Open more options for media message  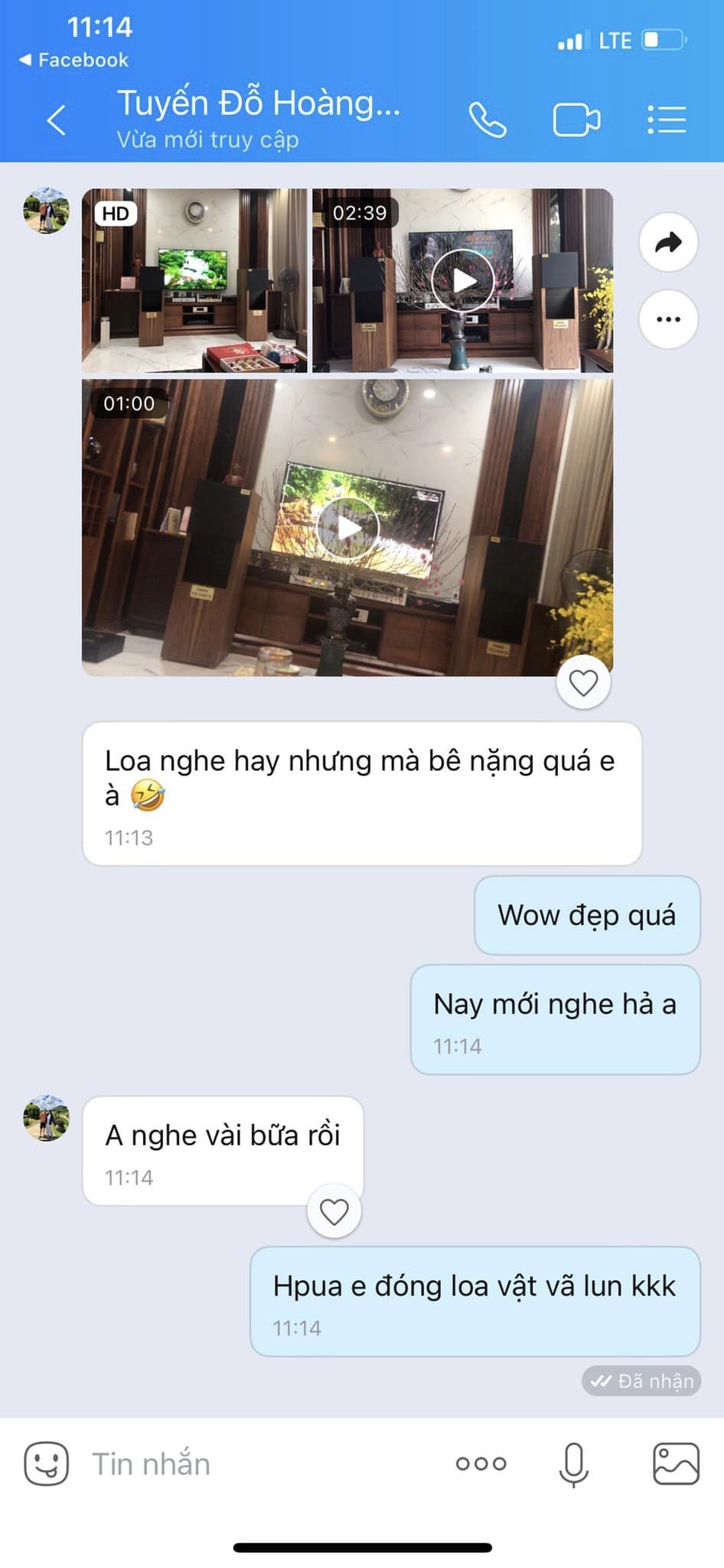(668, 319)
